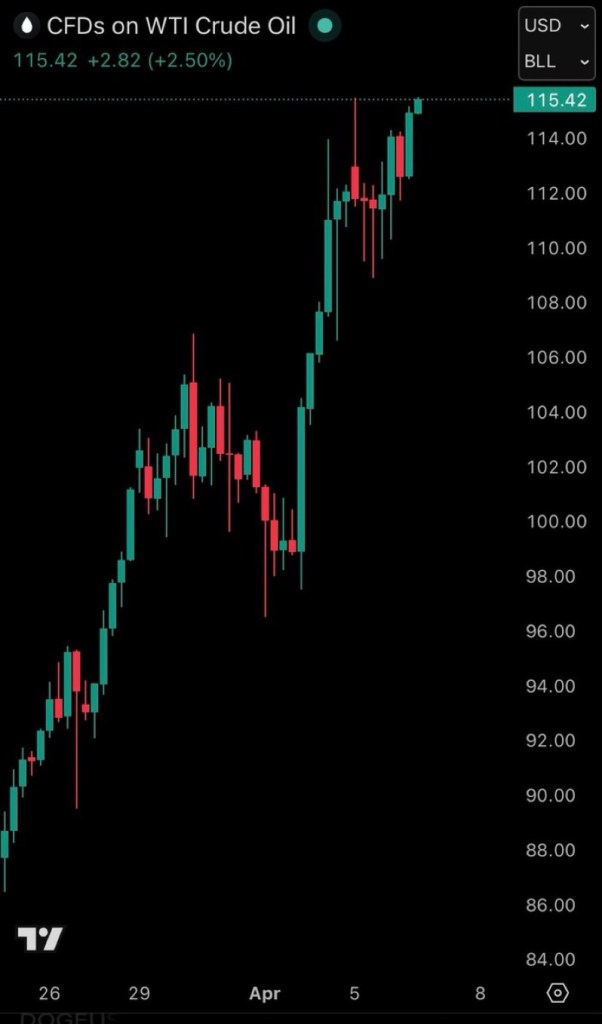Open the BLL unit dropdown
Image resolution: width=602 pixels, height=1024 pixels.
tap(557, 61)
